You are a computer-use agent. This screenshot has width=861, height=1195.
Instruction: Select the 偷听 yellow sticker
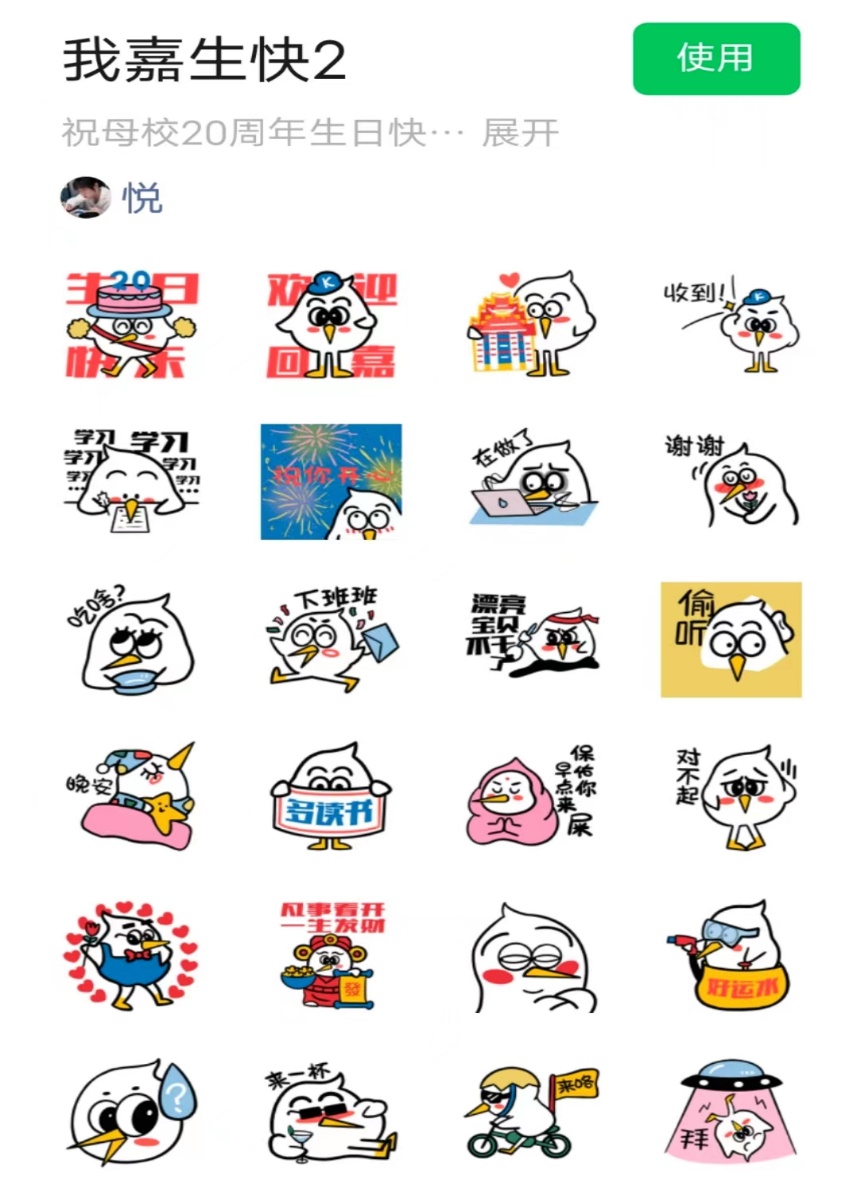pyautogui.click(x=731, y=640)
